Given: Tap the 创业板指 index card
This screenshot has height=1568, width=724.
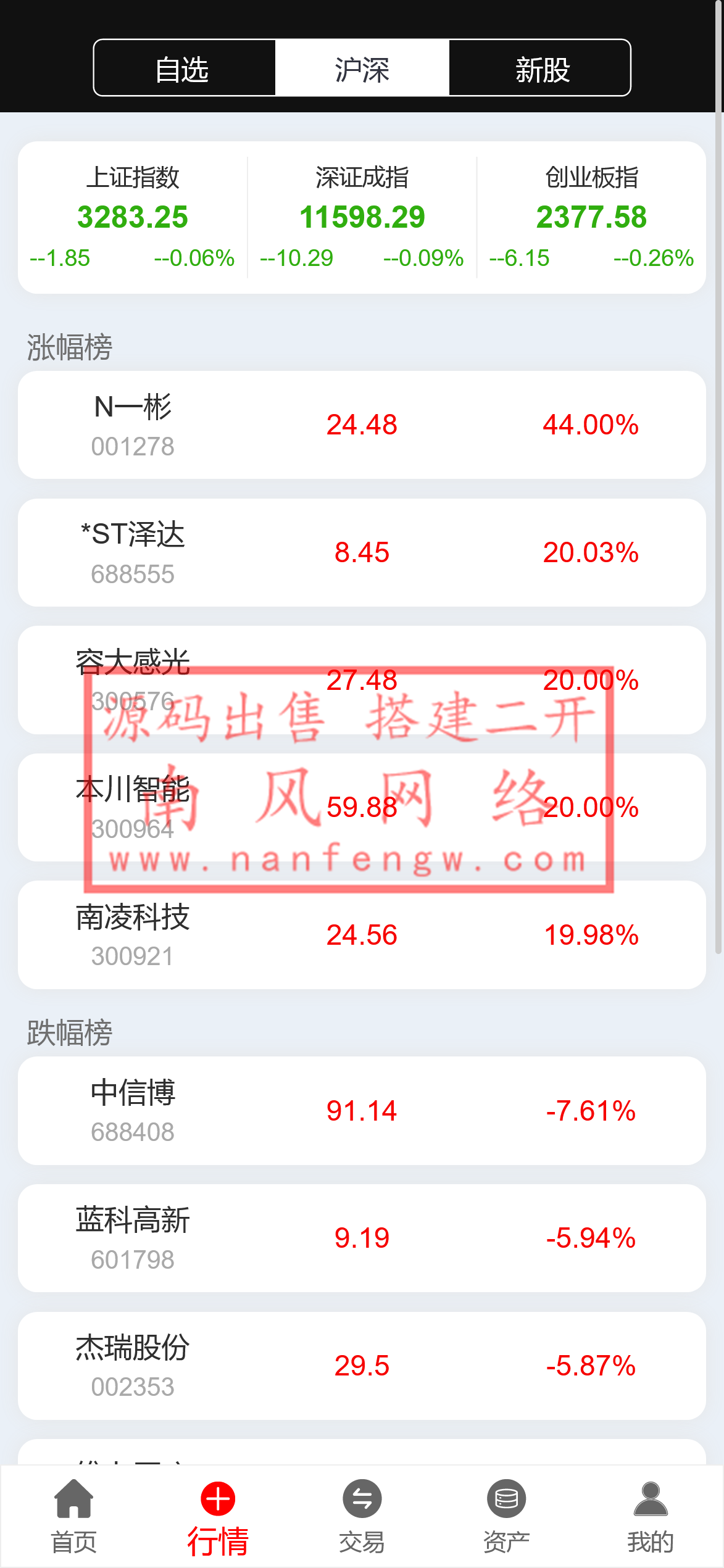Looking at the screenshot, I should click(591, 217).
